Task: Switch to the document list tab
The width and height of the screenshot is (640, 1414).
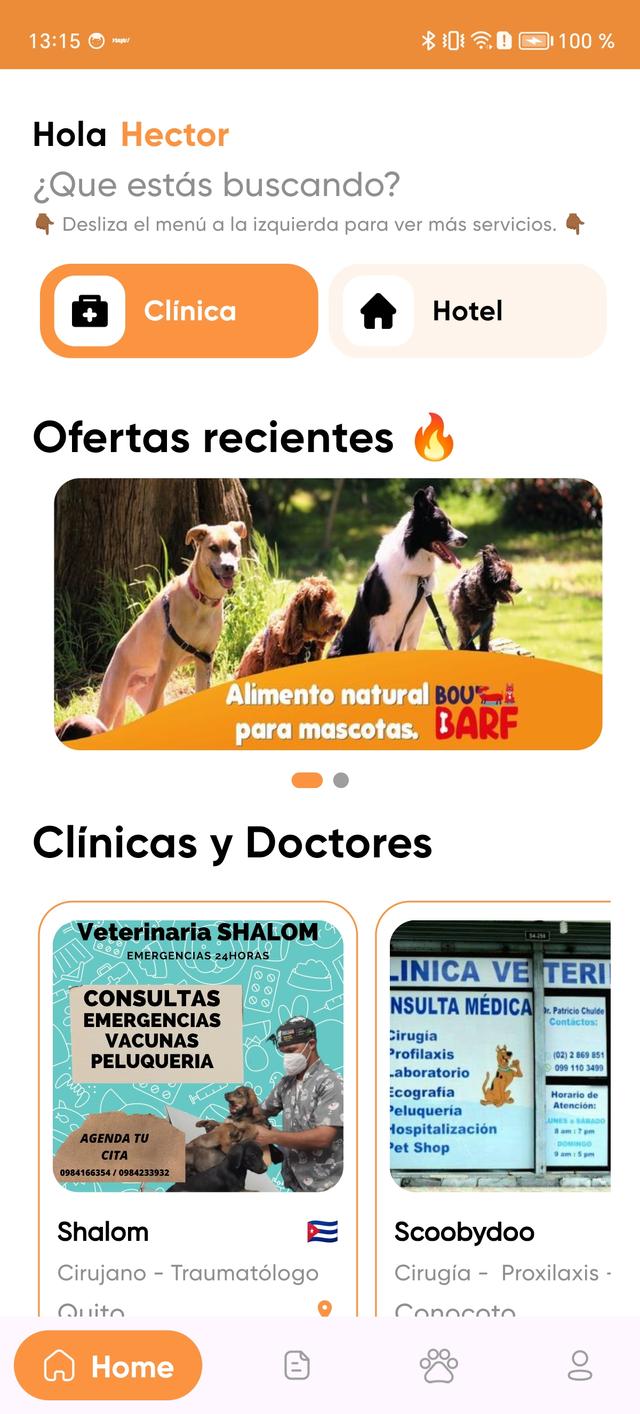Action: (297, 1366)
